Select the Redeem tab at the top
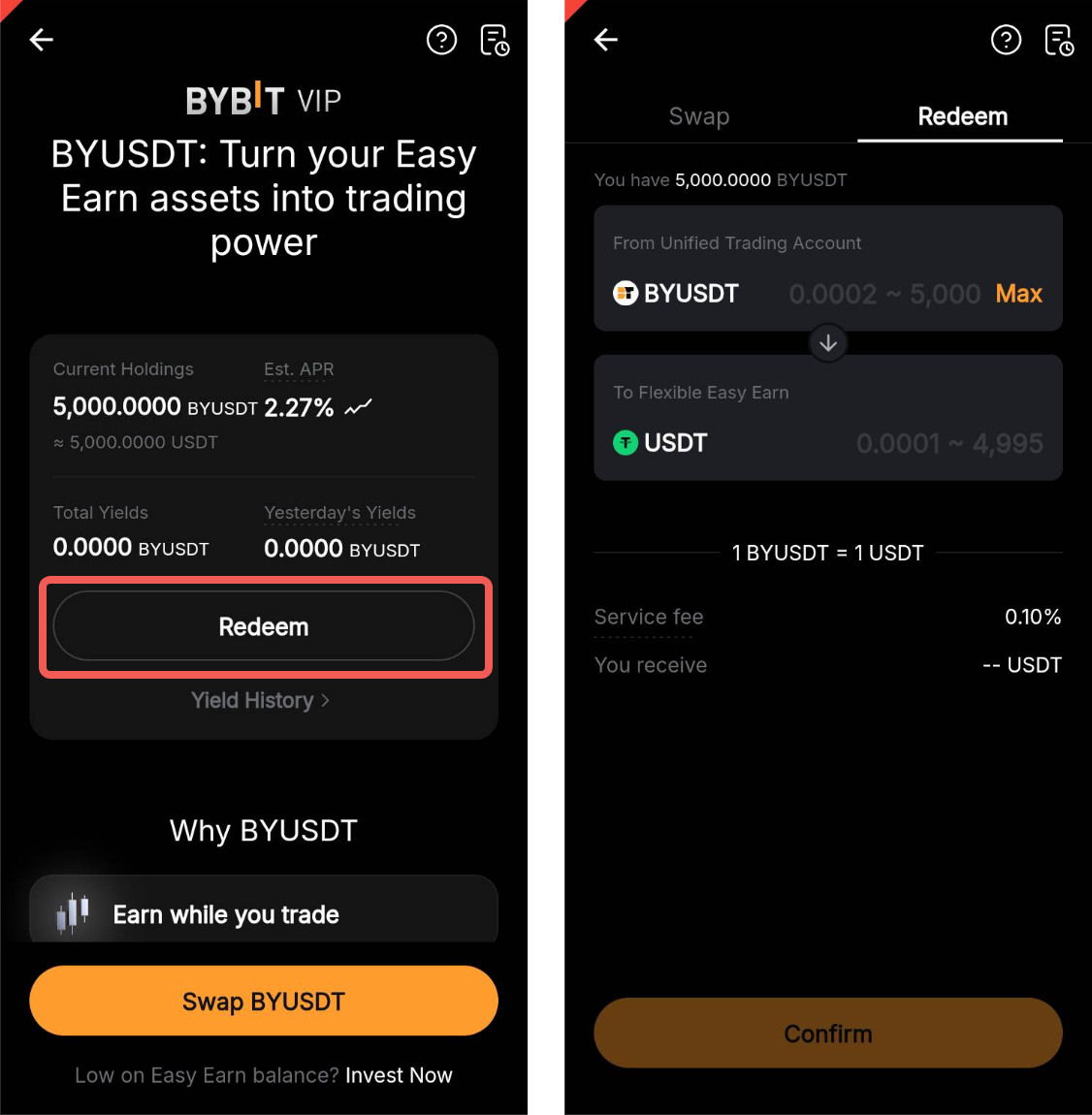The height and width of the screenshot is (1115, 1092). tap(962, 116)
